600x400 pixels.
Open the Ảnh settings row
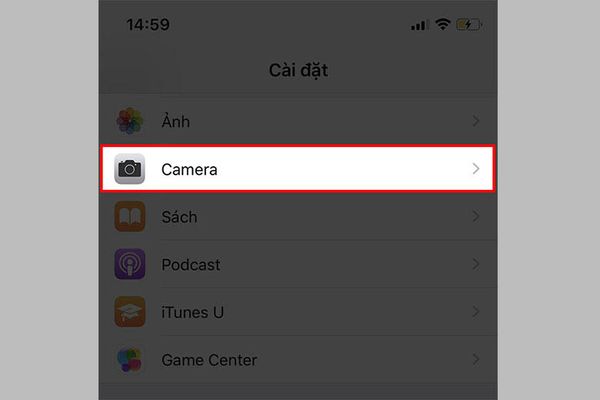coord(300,121)
